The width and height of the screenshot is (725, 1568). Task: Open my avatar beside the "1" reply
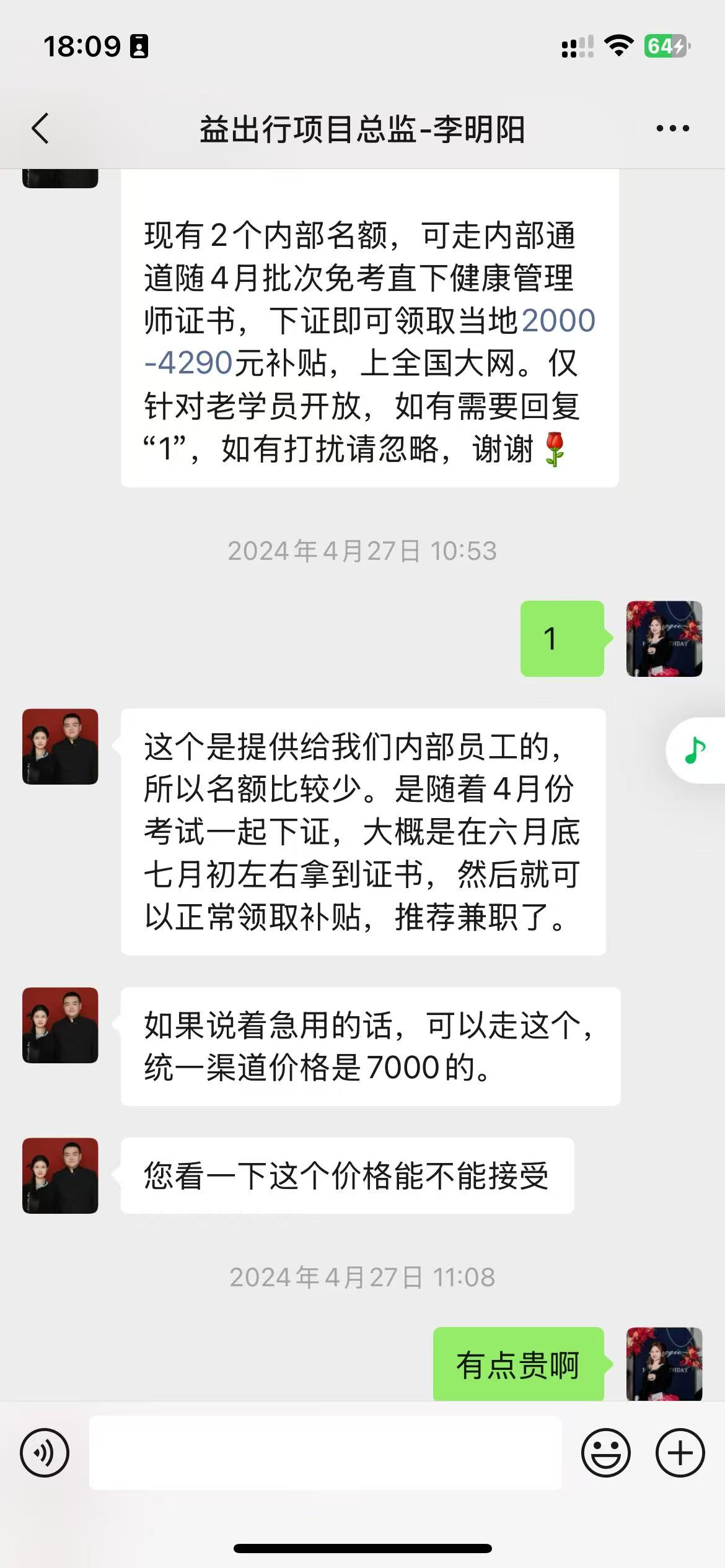tap(664, 638)
